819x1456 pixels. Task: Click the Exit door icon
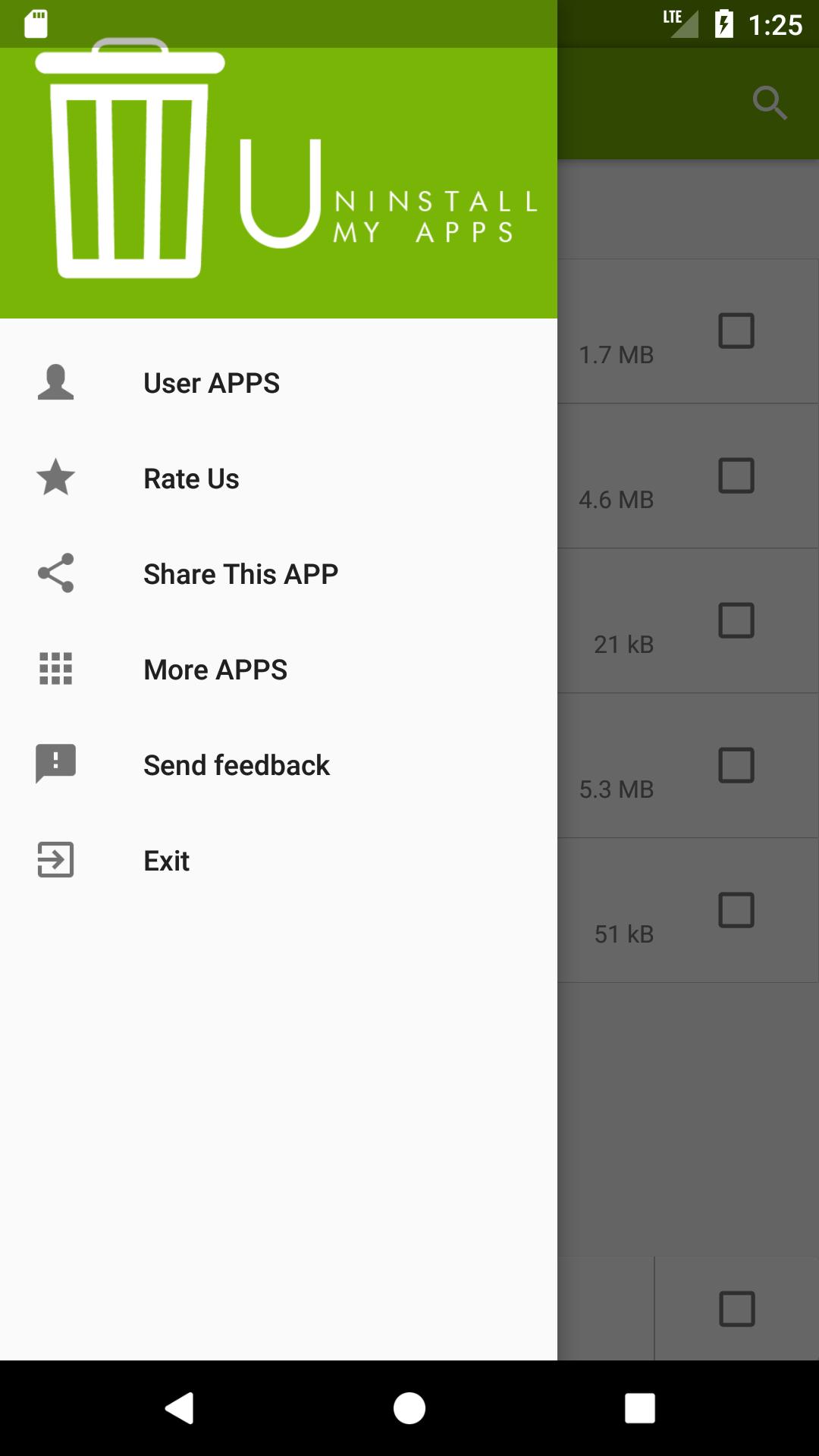(55, 861)
